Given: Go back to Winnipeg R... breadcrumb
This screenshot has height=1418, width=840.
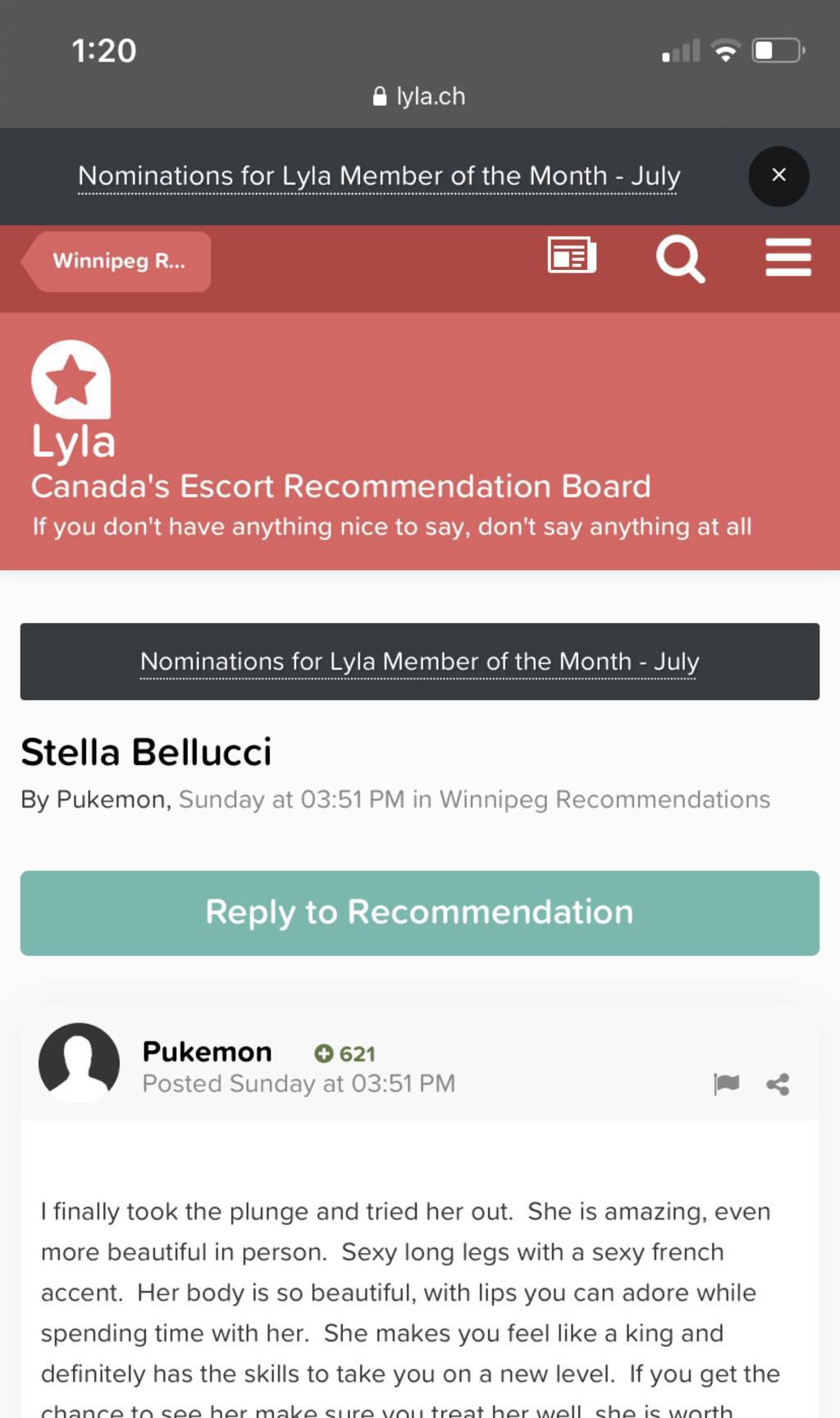Looking at the screenshot, I should click(116, 261).
